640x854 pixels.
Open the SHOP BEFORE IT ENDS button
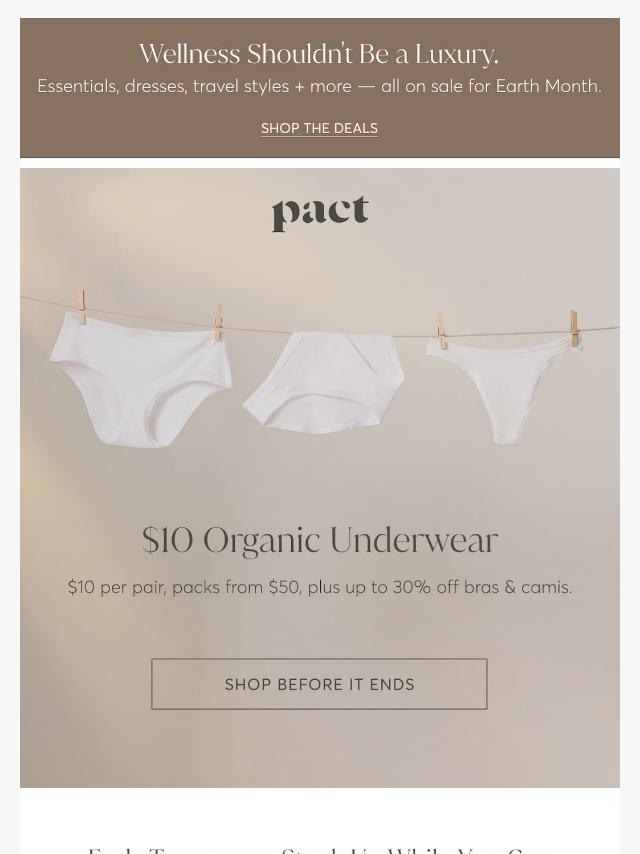319,684
